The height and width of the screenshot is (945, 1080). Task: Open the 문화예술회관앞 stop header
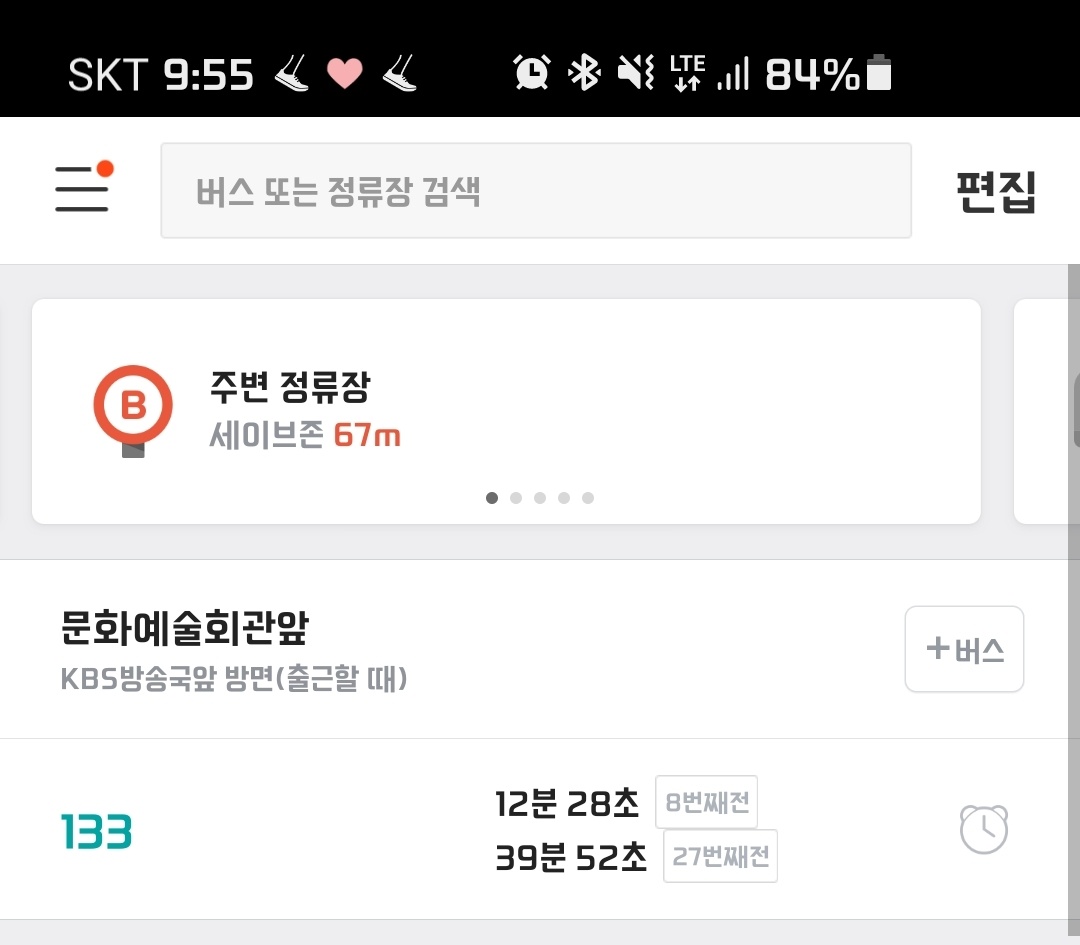[x=186, y=629]
